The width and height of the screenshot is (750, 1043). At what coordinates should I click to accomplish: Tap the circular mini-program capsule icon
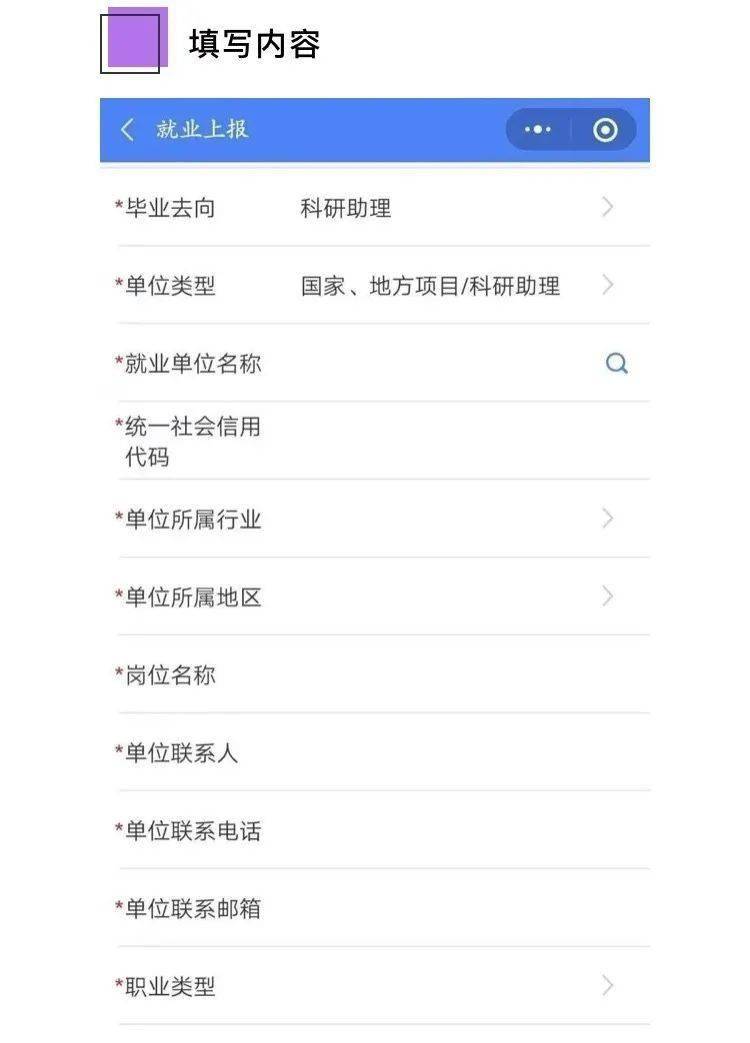tap(604, 130)
